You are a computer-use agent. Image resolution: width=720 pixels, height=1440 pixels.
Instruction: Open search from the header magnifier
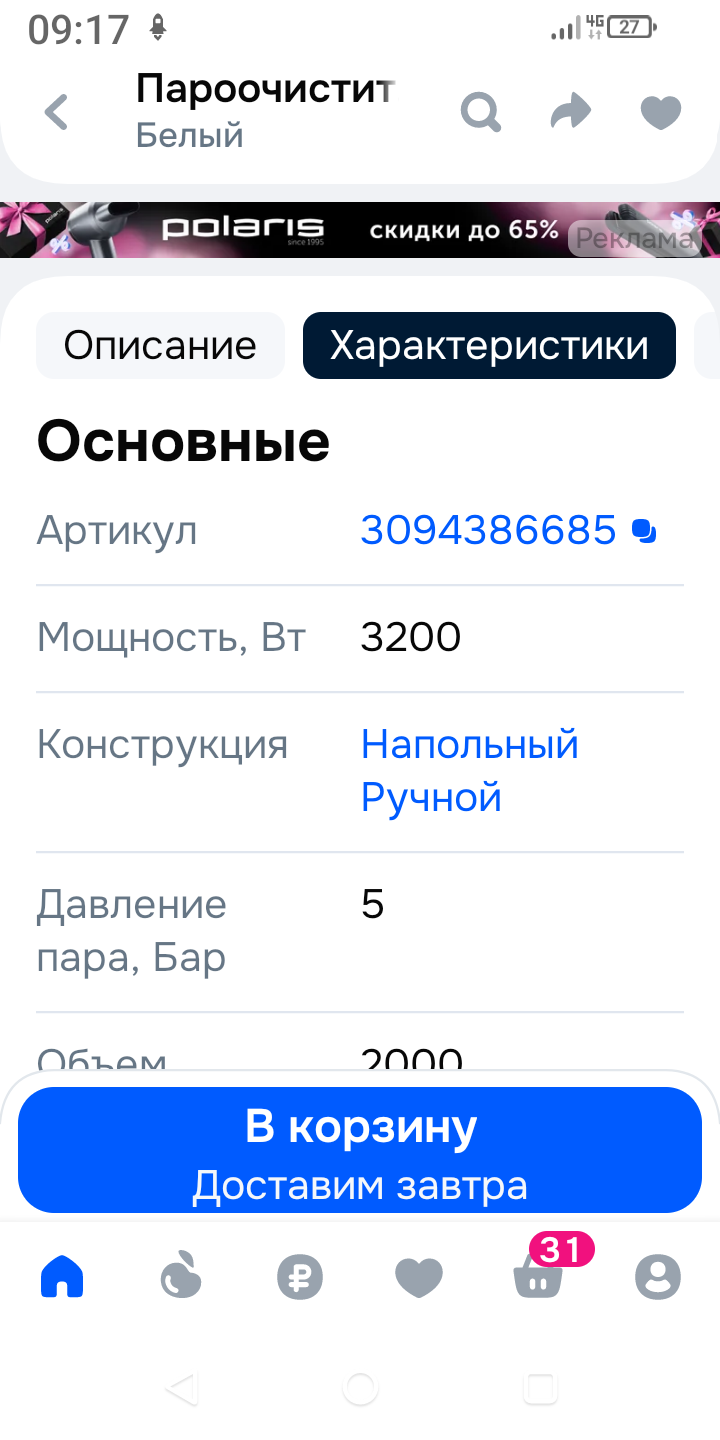tap(481, 112)
